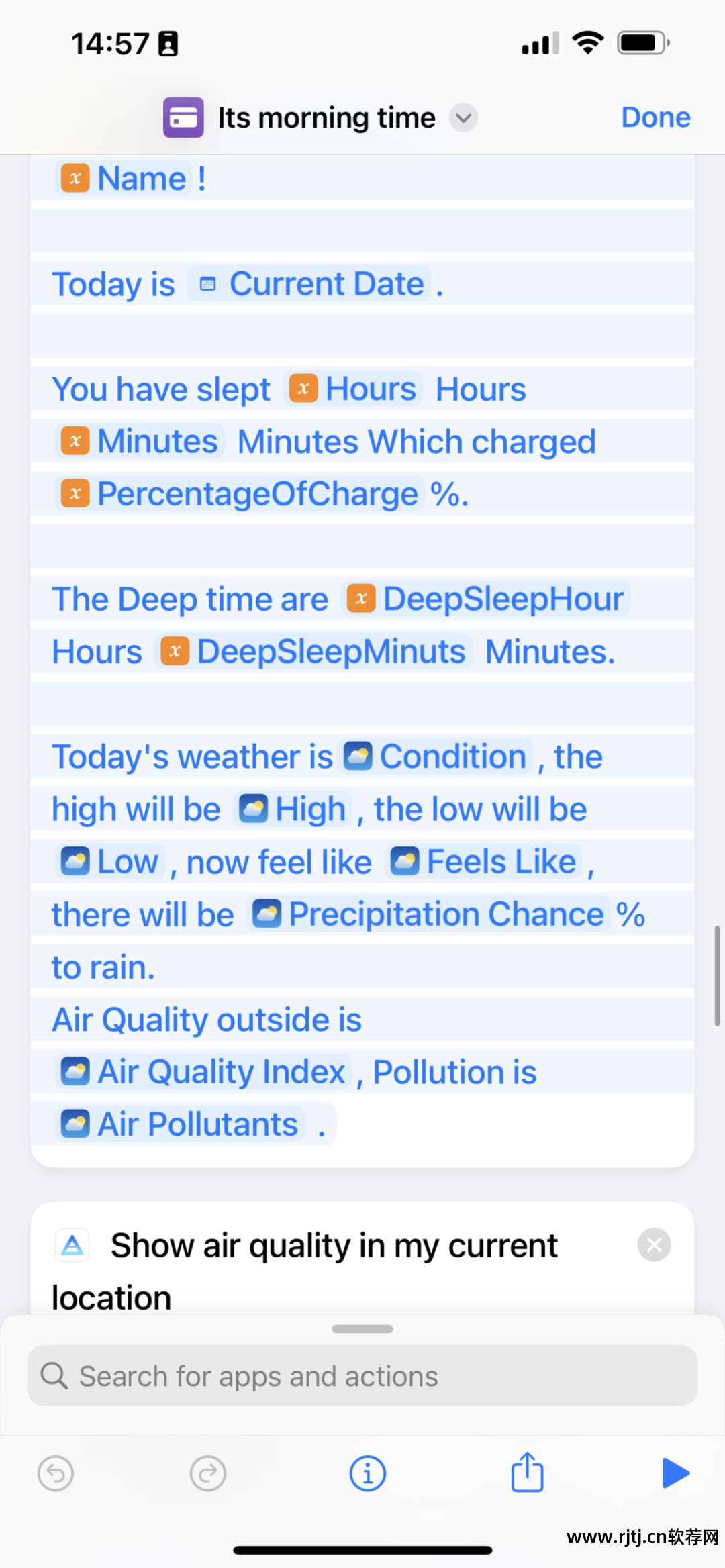725x1568 pixels.
Task: Tap Done to finish editing shortcut
Action: point(655,117)
